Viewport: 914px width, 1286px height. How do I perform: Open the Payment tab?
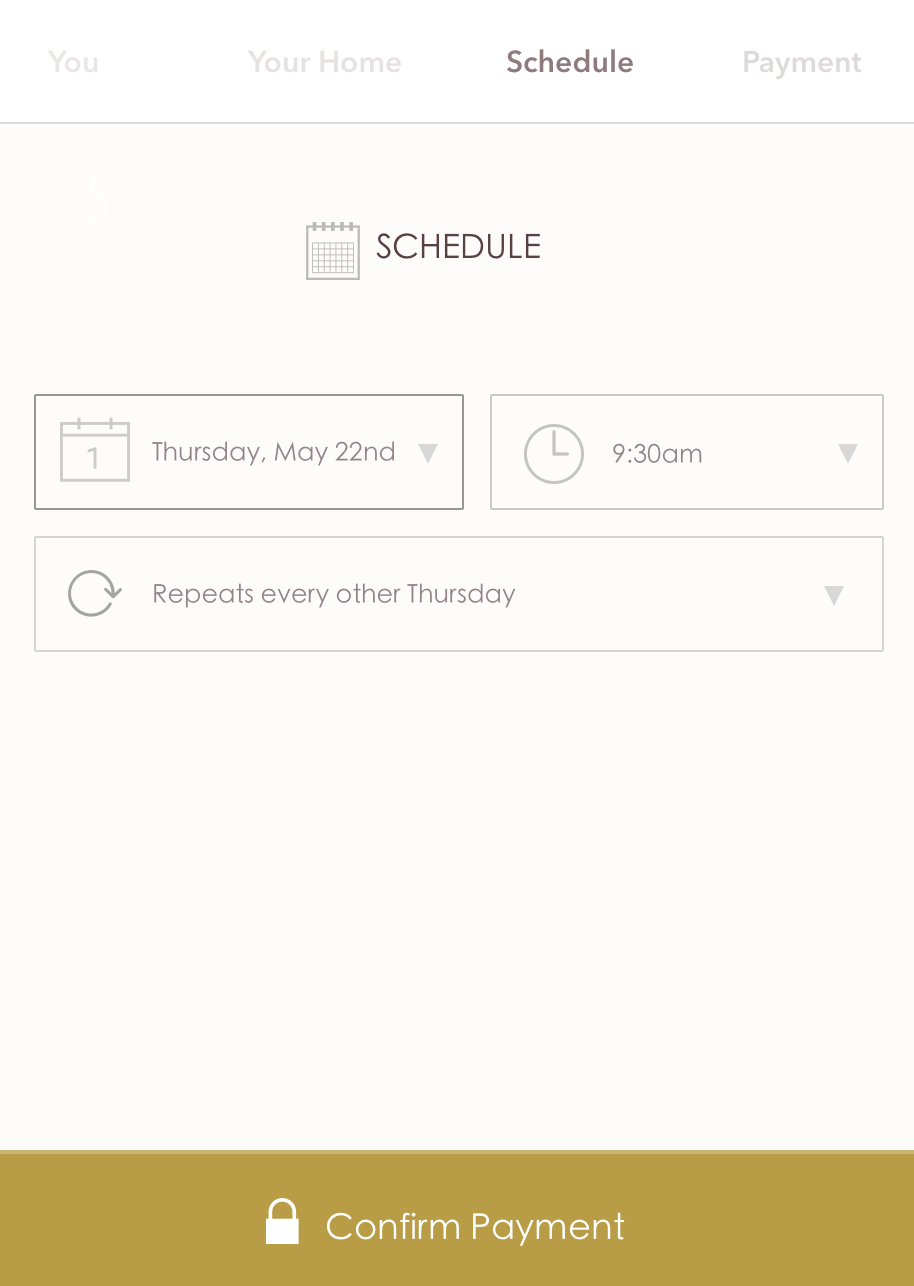click(x=801, y=62)
